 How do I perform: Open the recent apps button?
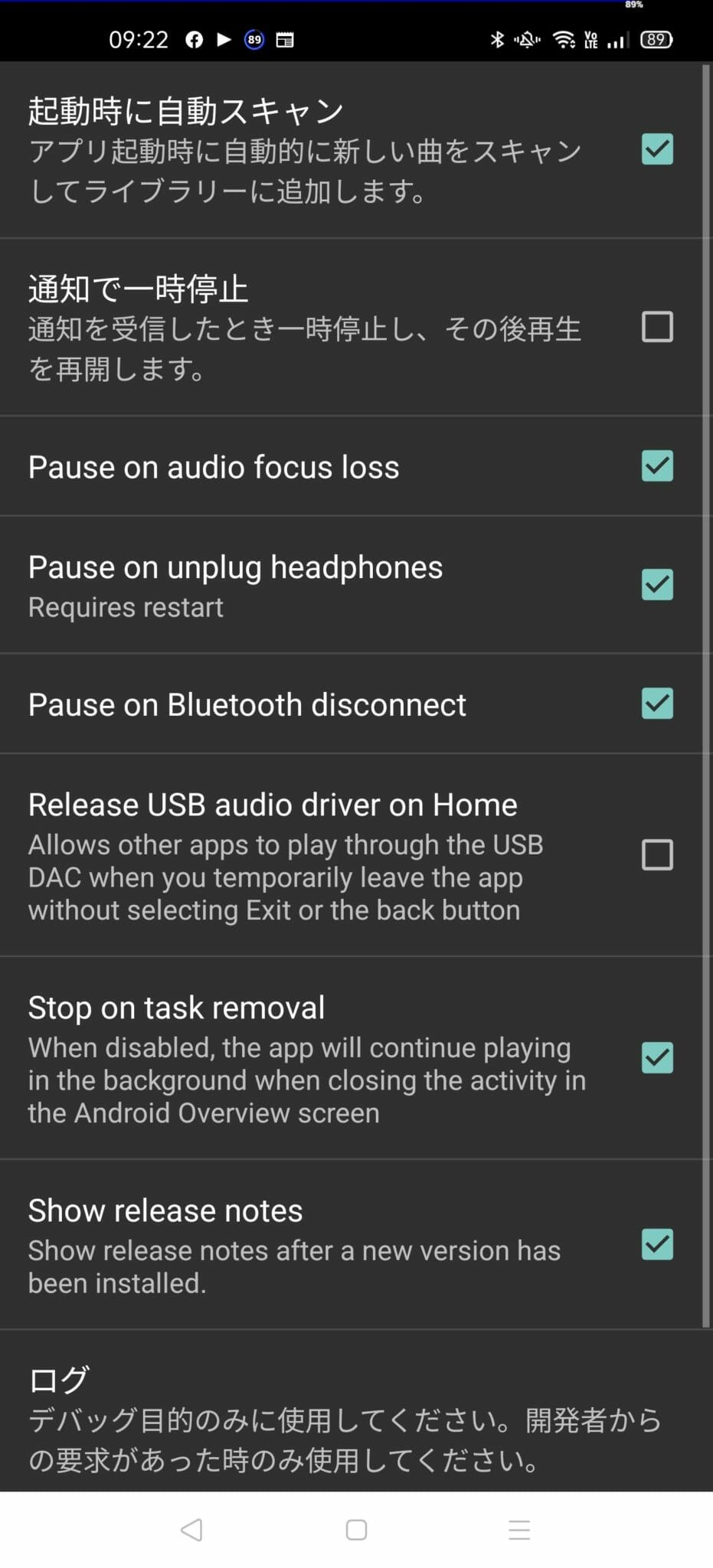(x=519, y=1530)
